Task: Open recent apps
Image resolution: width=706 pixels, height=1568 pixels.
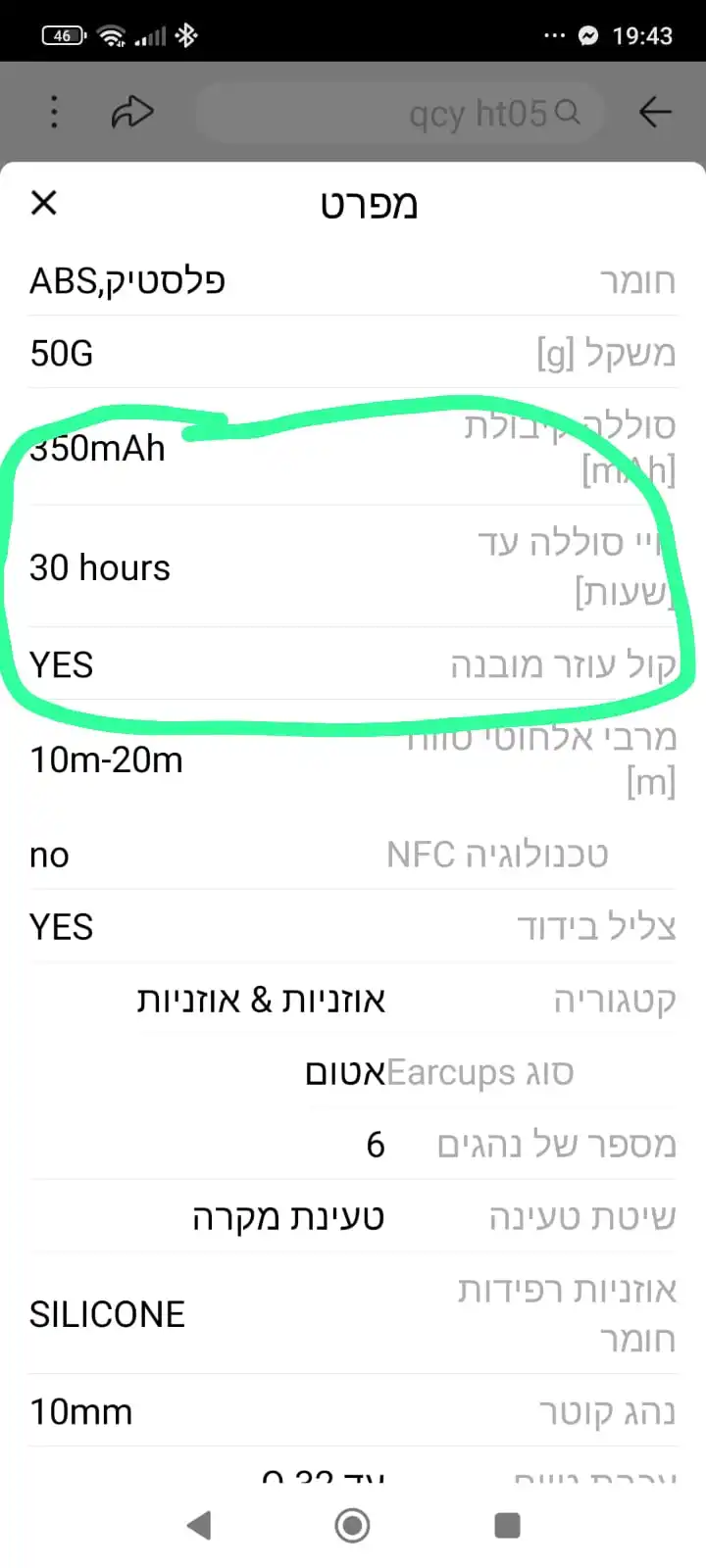Action: [507, 1525]
